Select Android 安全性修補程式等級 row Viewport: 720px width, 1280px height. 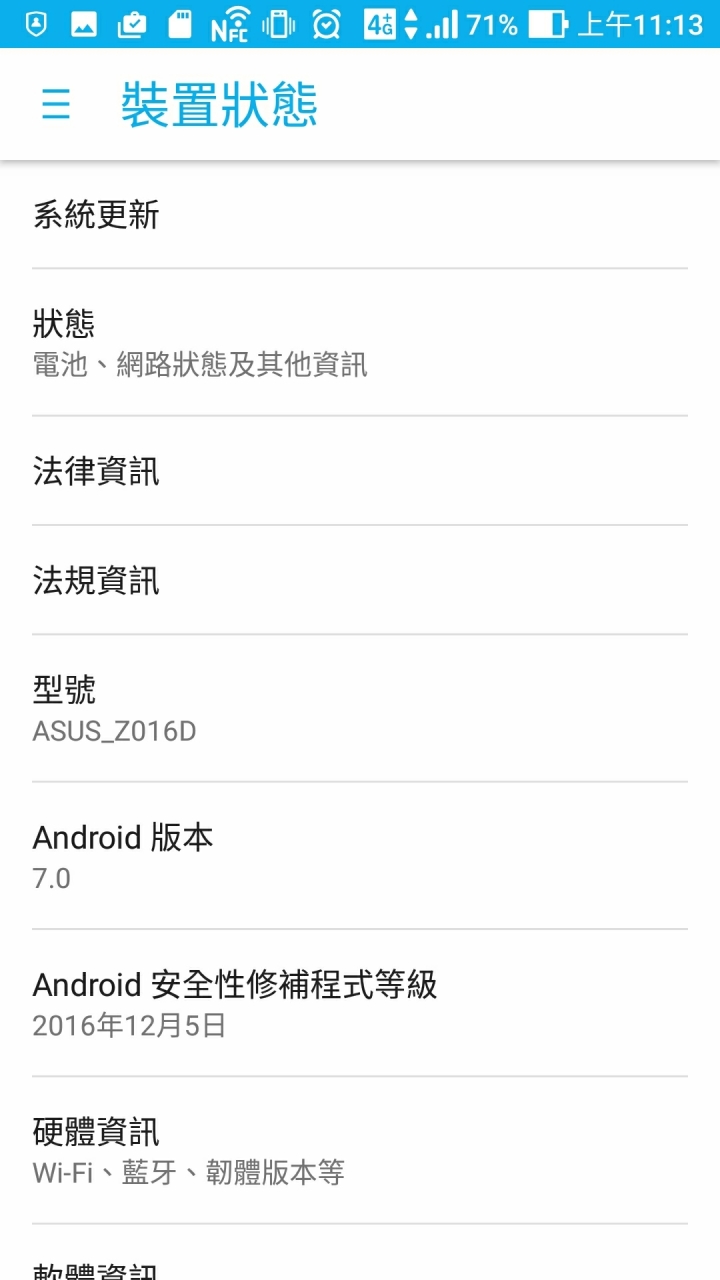coord(360,1002)
